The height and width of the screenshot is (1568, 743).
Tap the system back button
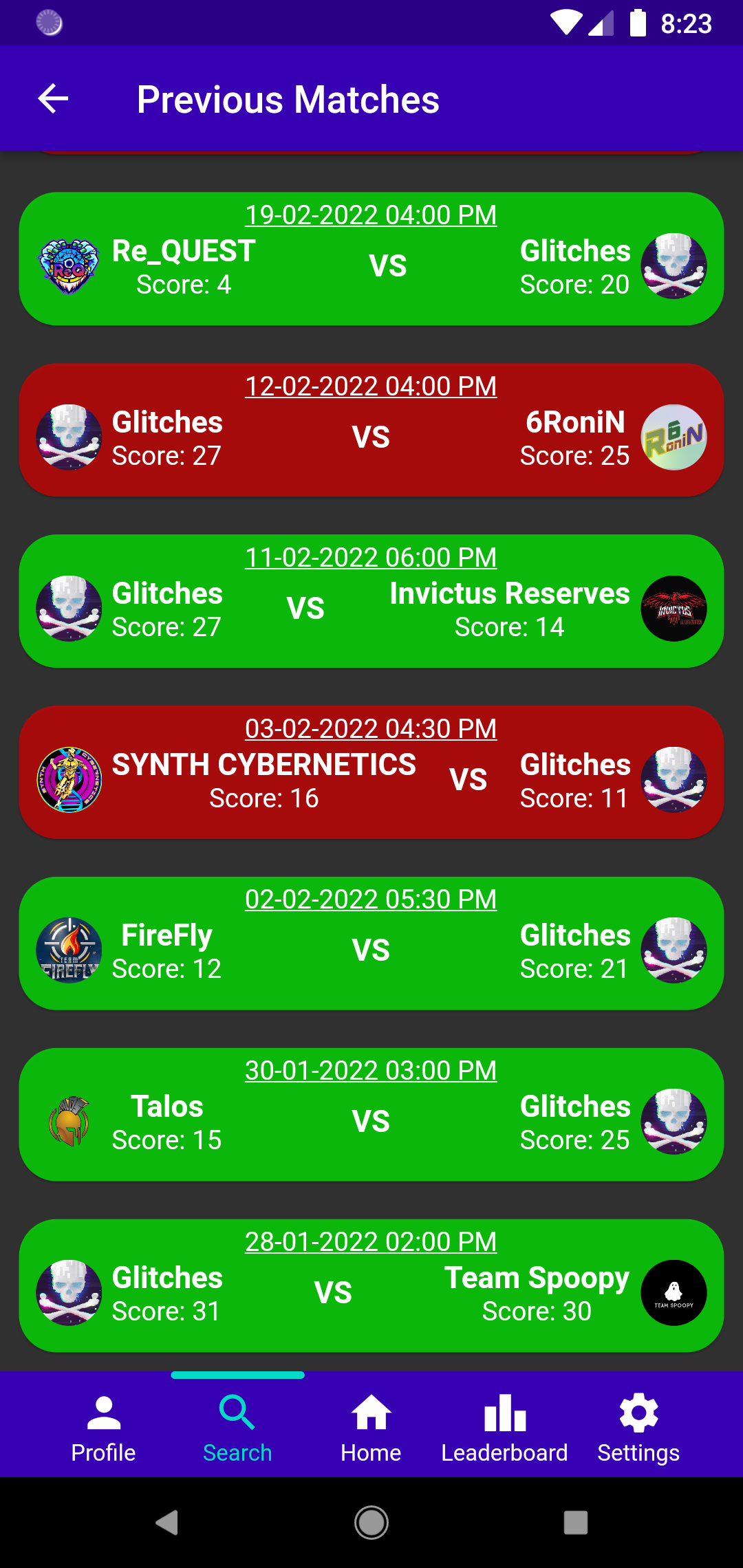[x=167, y=1523]
